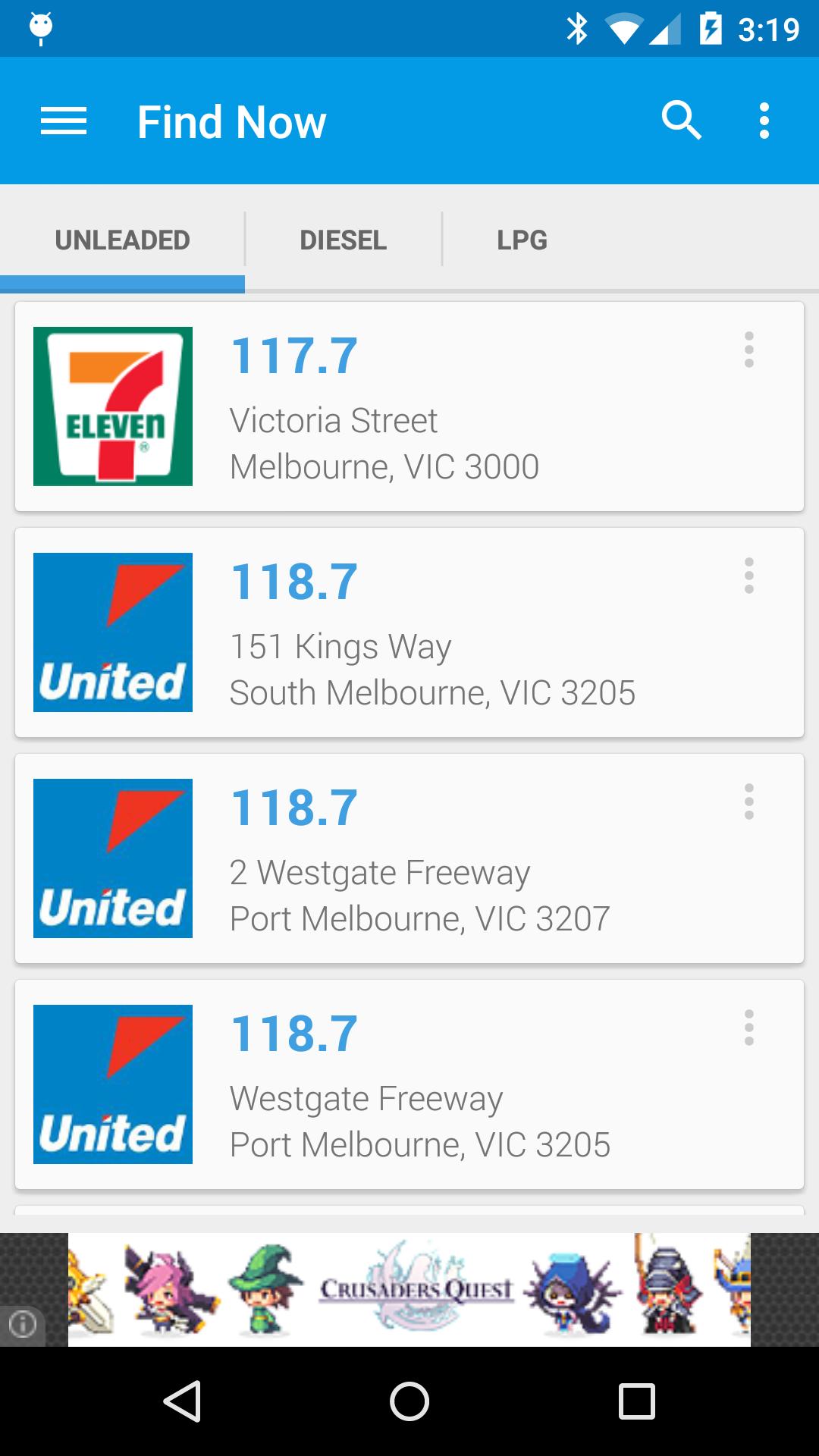Tap the 7-Eleven station logo
819x1456 pixels.
tap(112, 406)
